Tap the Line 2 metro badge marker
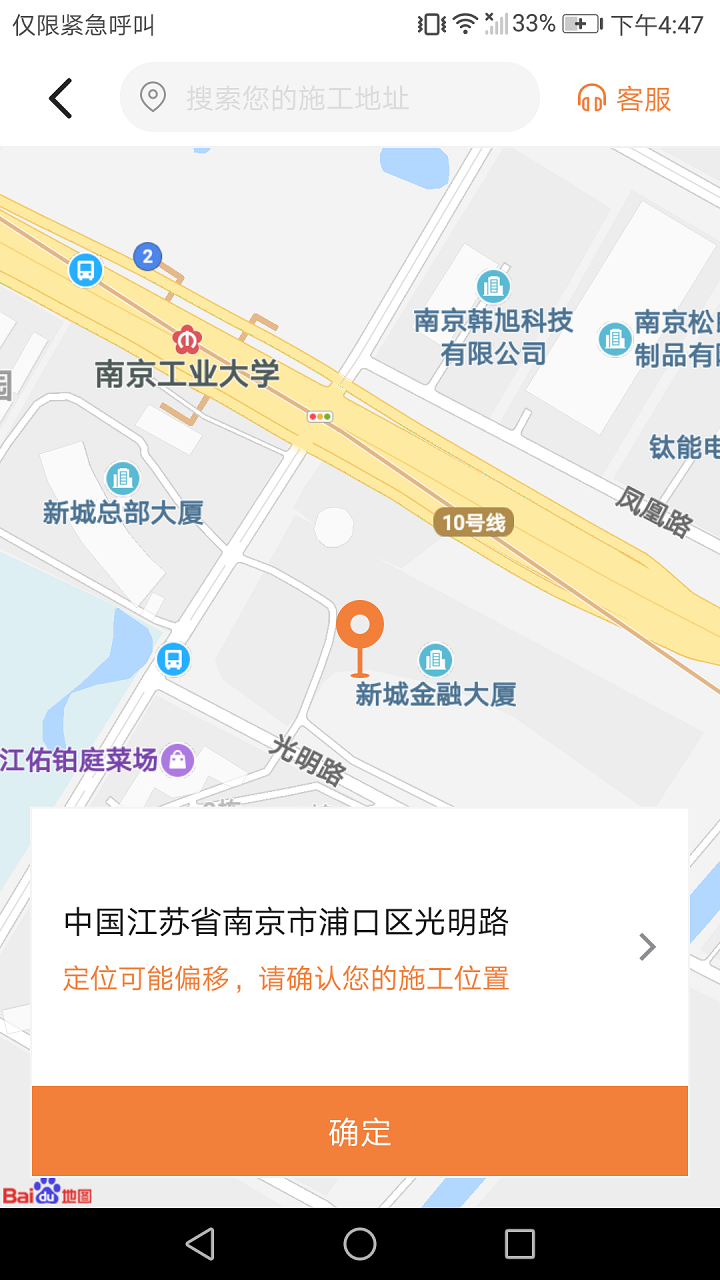The width and height of the screenshot is (720, 1280). pos(146,256)
